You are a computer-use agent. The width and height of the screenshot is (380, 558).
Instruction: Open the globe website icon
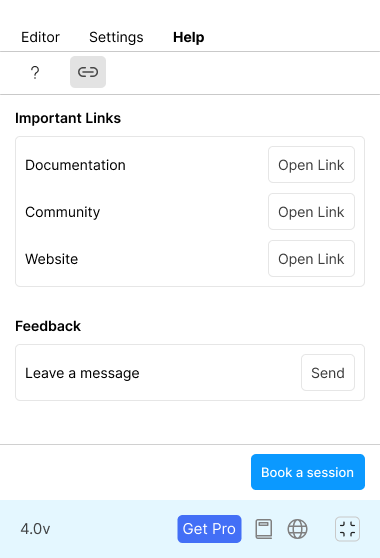(297, 529)
